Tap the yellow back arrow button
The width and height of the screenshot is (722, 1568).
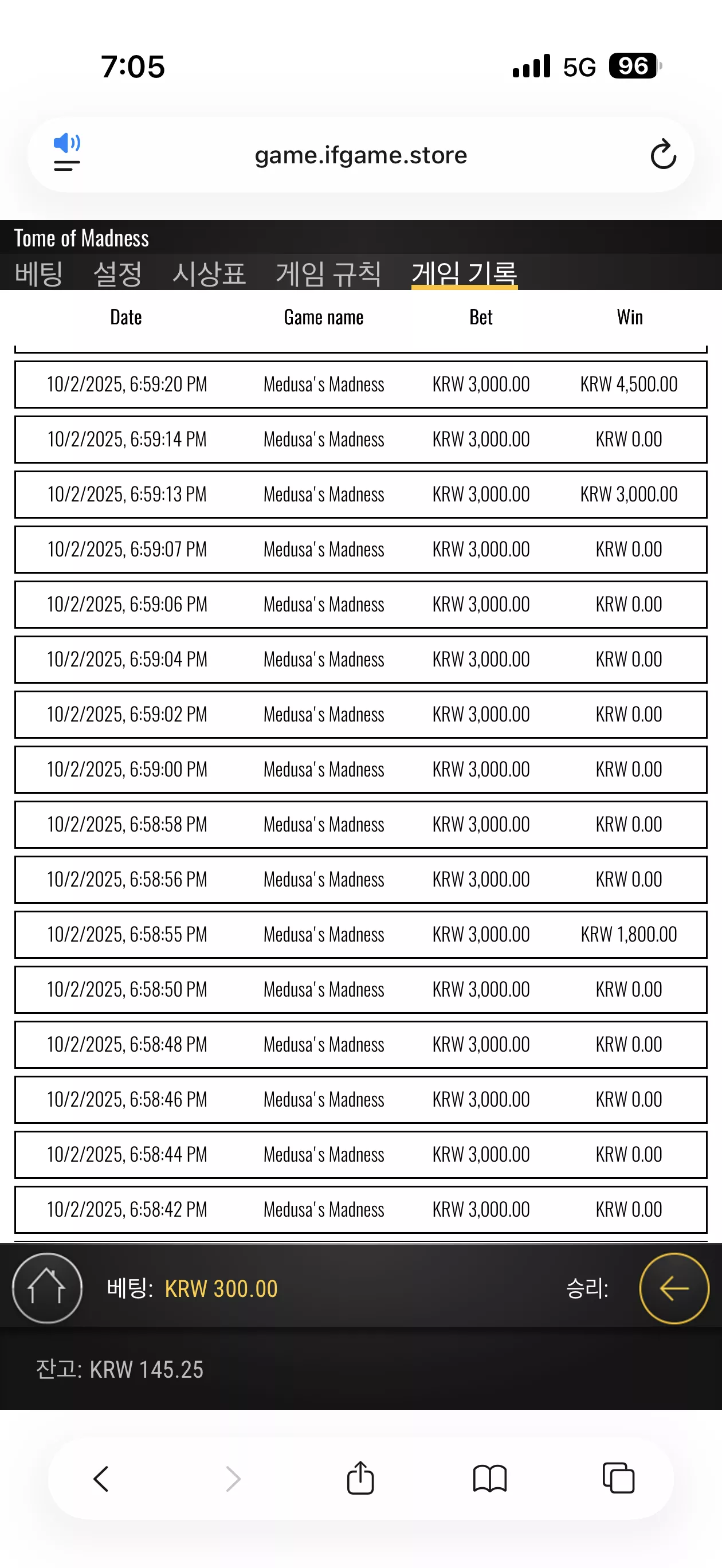click(x=674, y=1287)
